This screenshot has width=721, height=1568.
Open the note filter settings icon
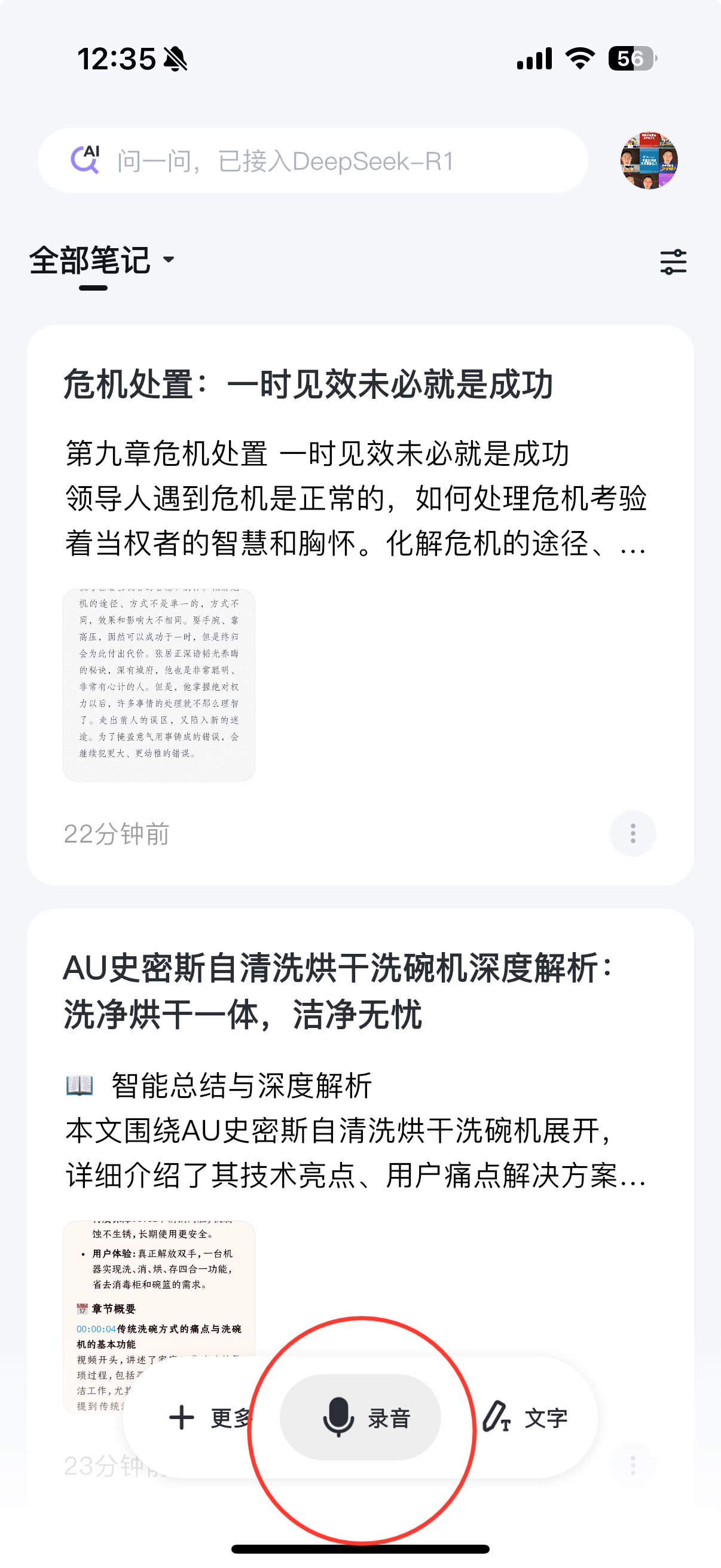(x=673, y=262)
